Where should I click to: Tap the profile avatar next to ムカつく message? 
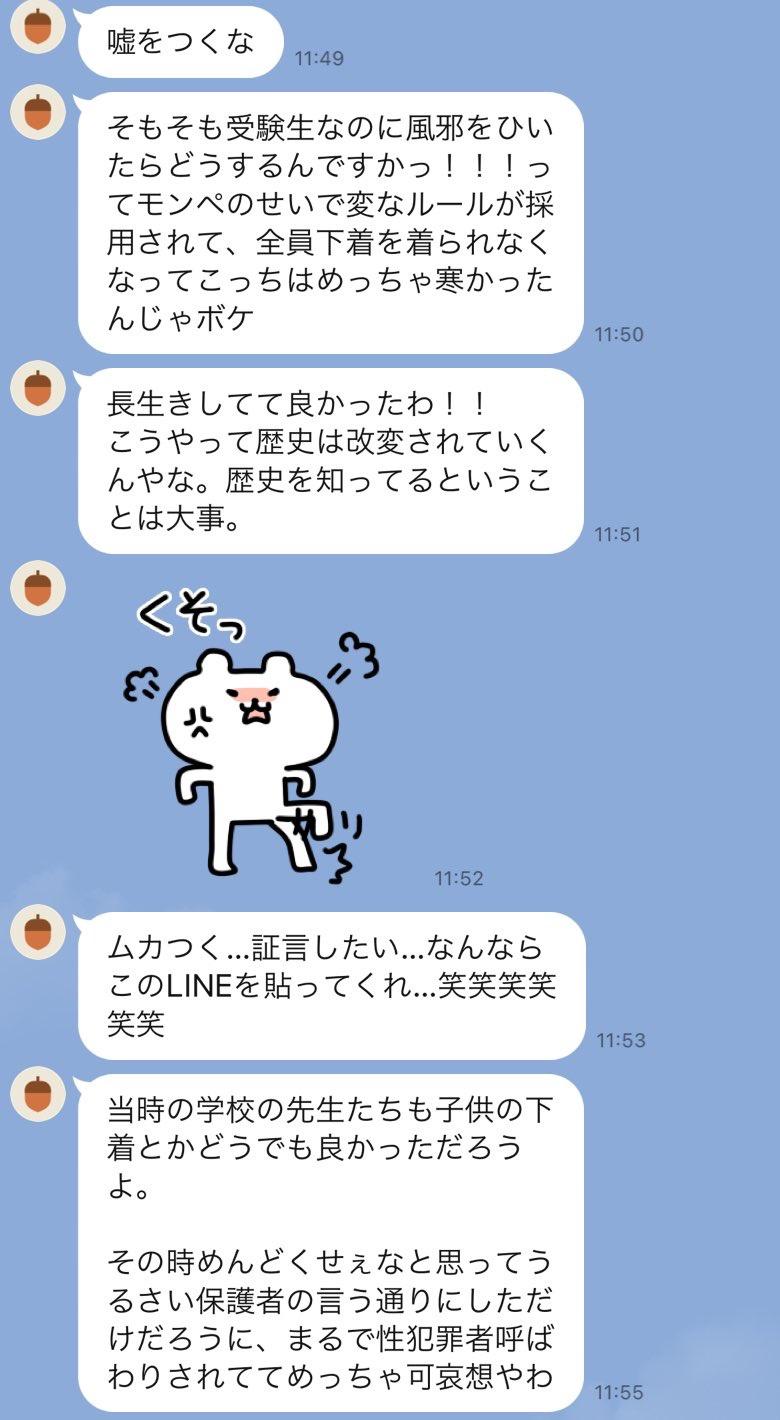38,932
